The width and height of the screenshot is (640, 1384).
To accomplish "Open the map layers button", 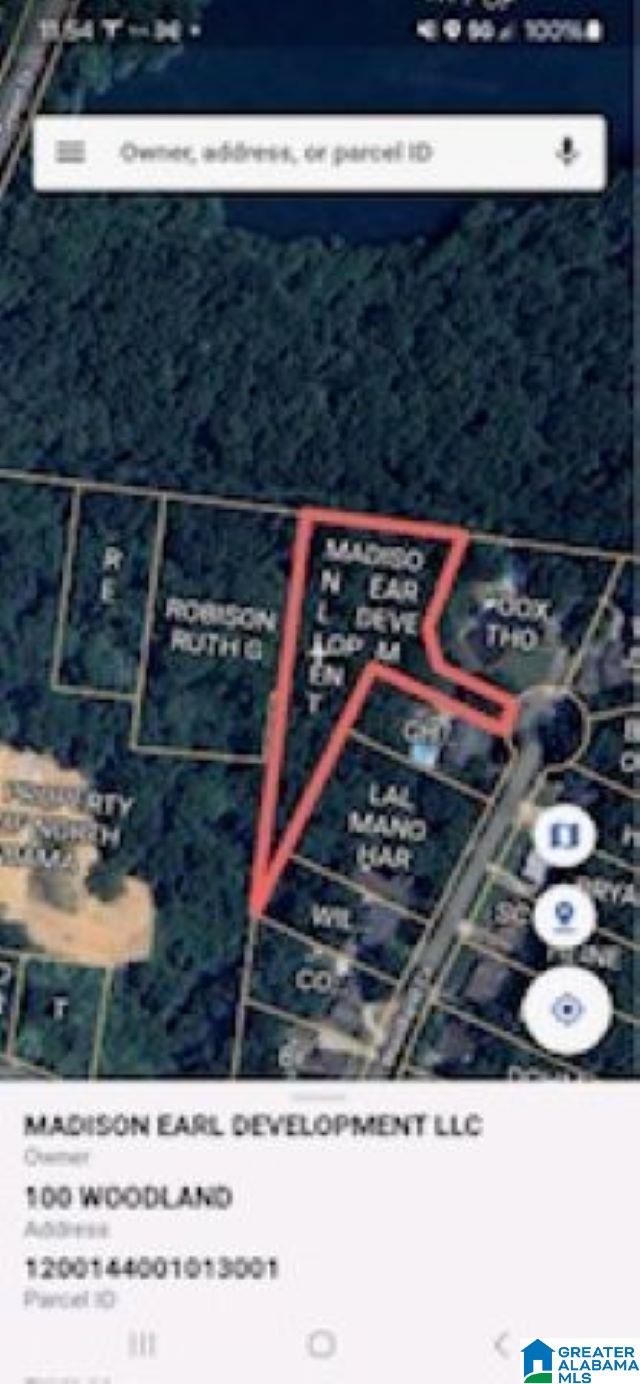I will (x=563, y=833).
